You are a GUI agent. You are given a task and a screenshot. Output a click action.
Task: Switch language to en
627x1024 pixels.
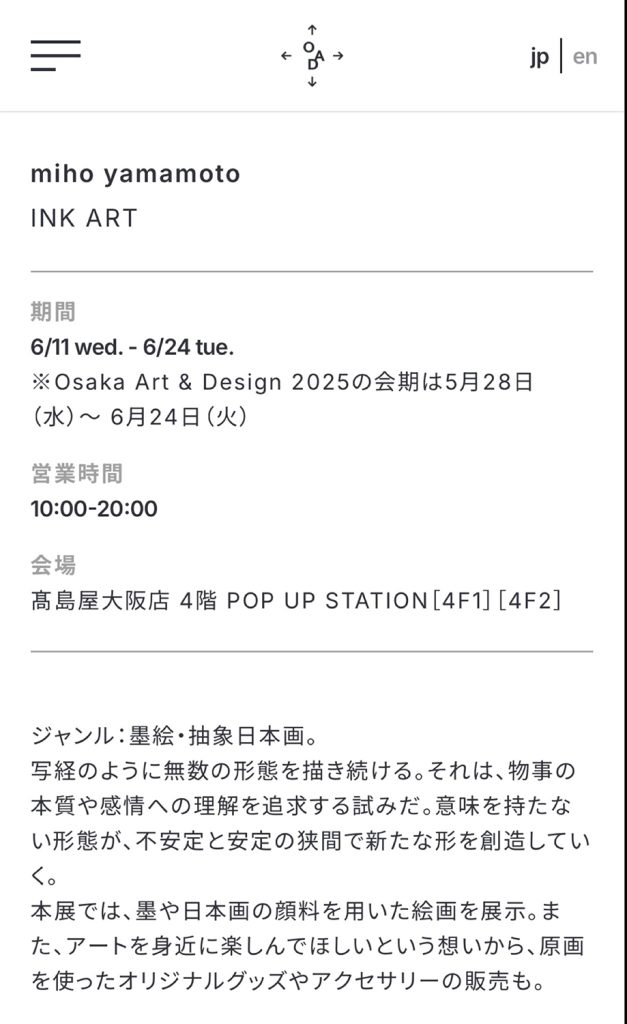click(x=585, y=56)
